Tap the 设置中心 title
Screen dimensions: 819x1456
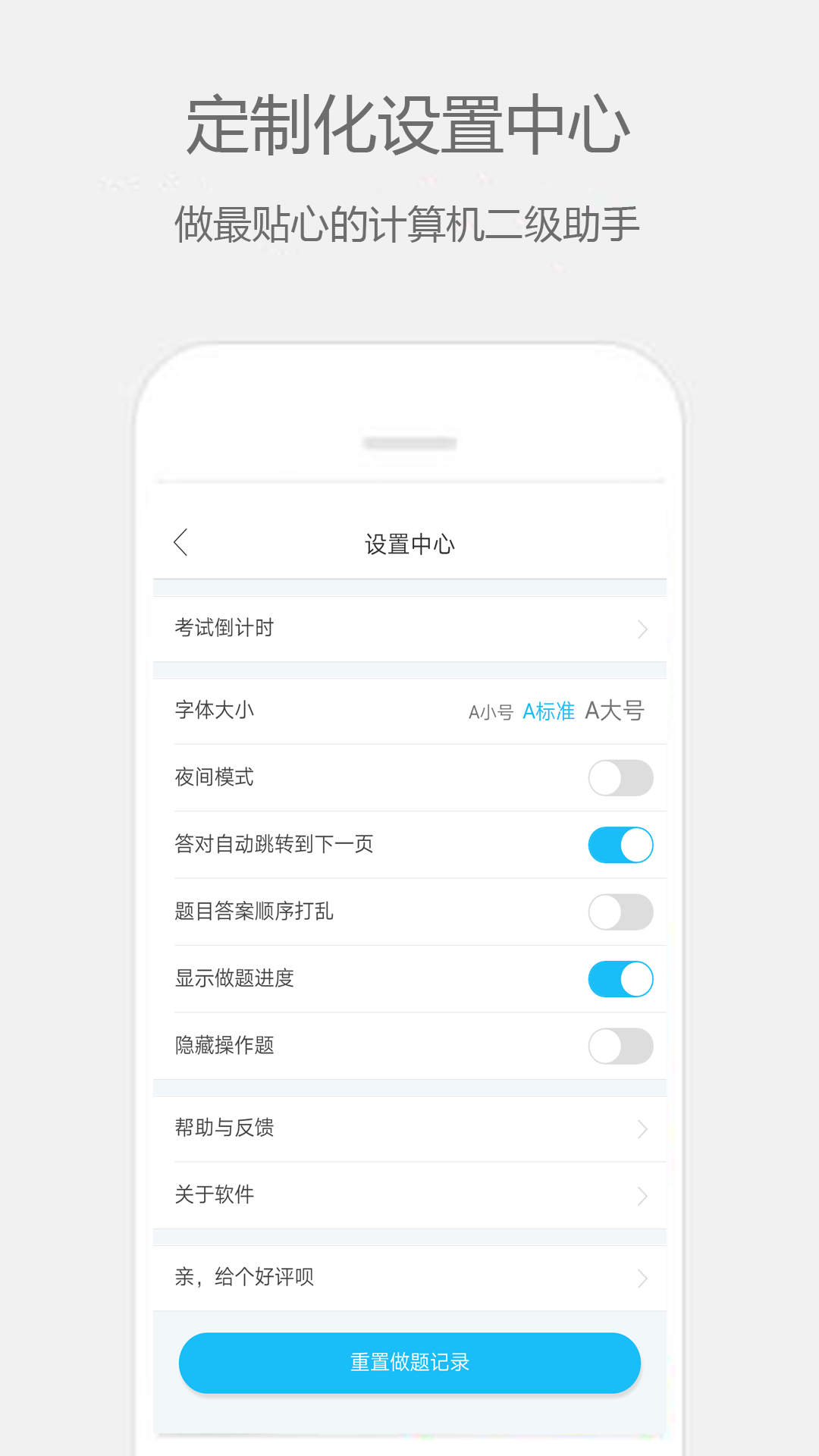(409, 543)
